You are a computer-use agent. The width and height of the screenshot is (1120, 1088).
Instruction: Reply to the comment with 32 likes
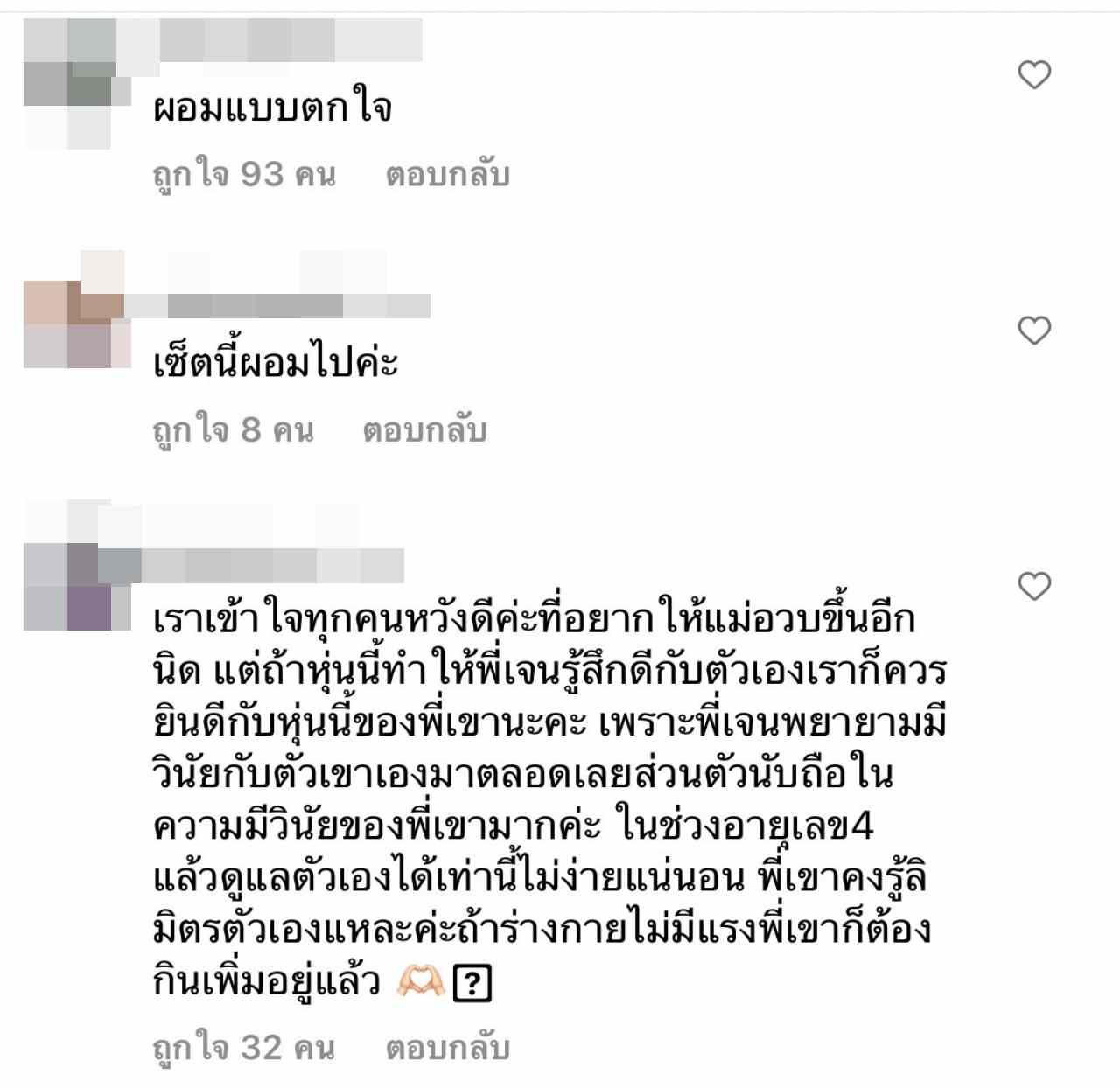(447, 1047)
